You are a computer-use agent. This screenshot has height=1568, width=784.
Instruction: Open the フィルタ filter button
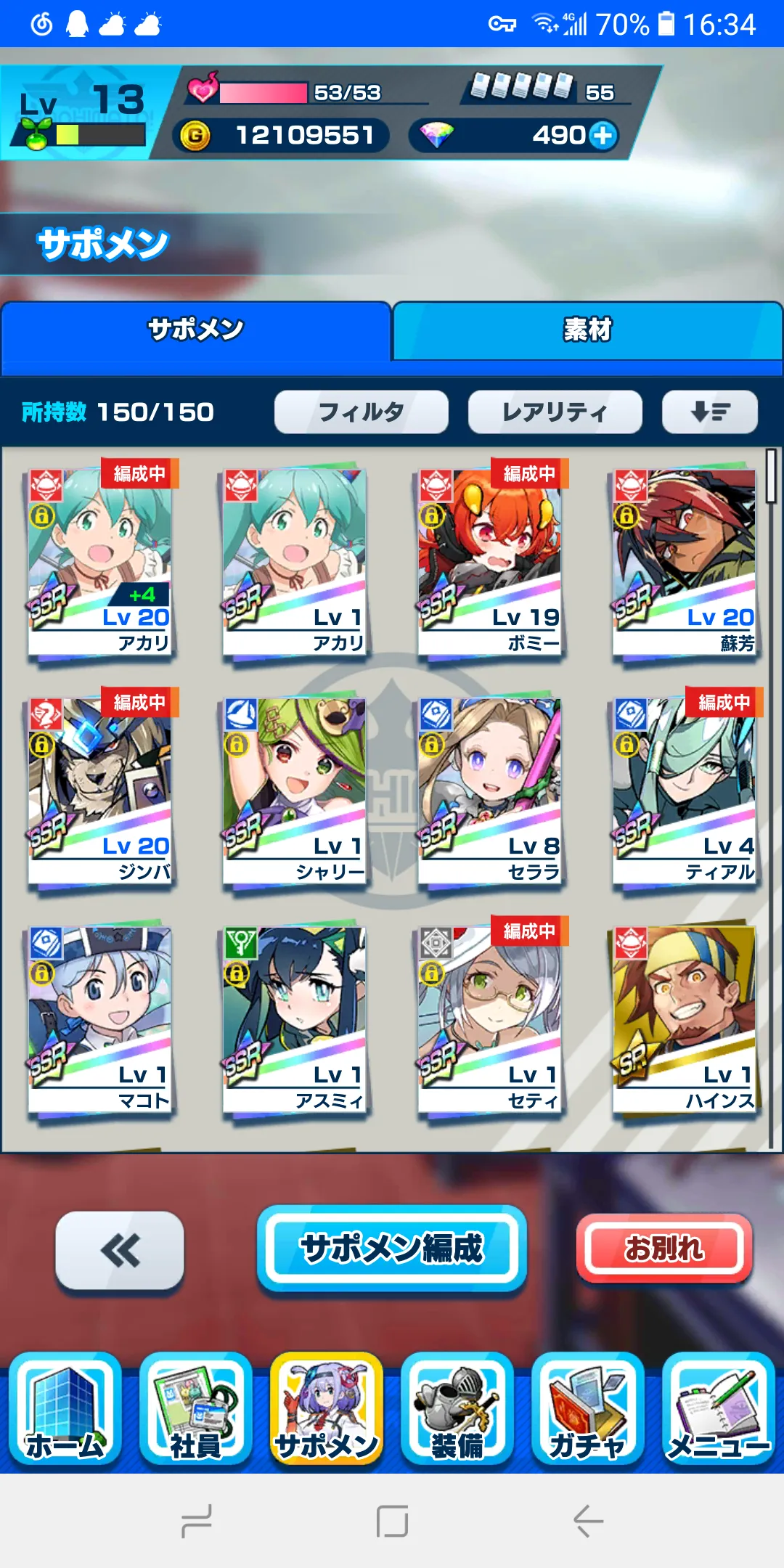(x=361, y=412)
